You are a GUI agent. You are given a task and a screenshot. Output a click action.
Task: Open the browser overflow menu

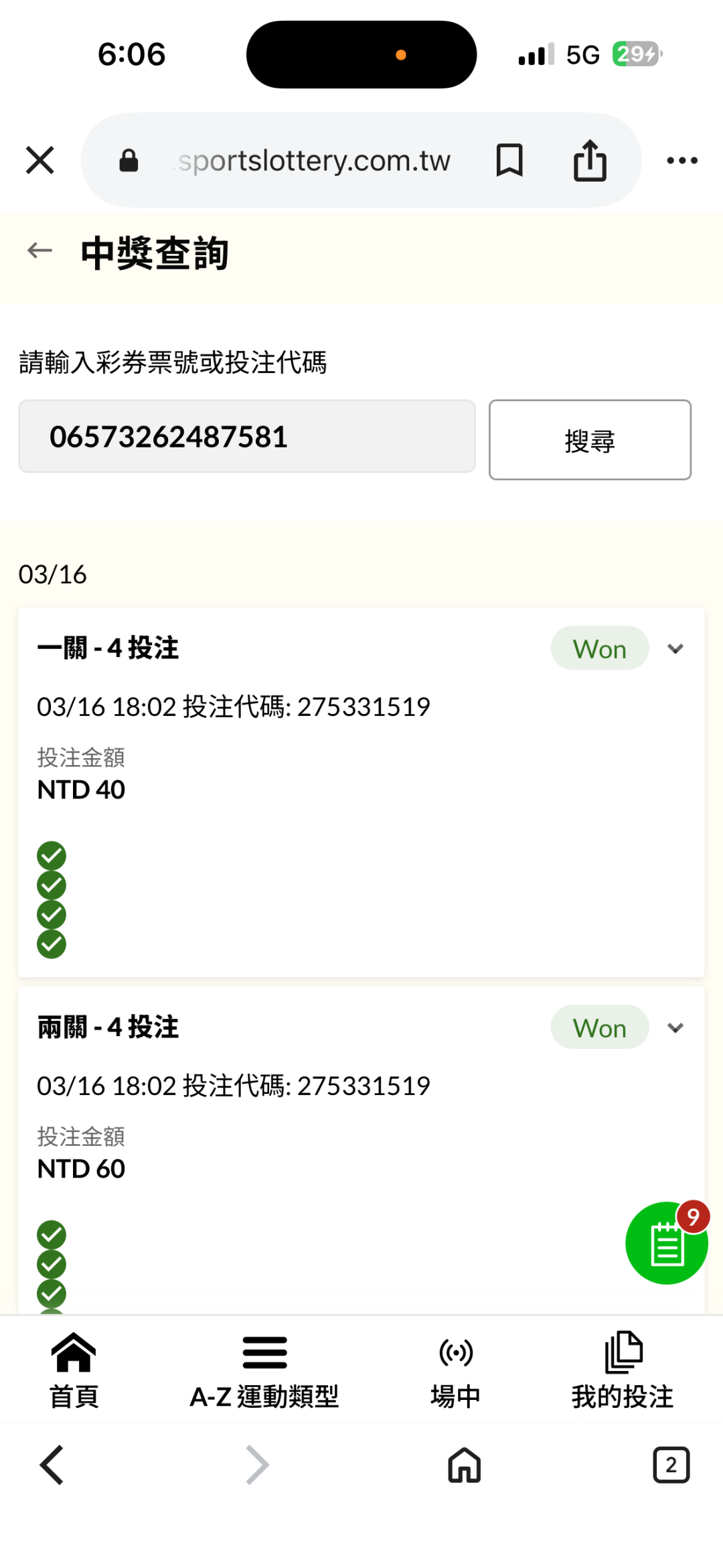click(x=682, y=161)
